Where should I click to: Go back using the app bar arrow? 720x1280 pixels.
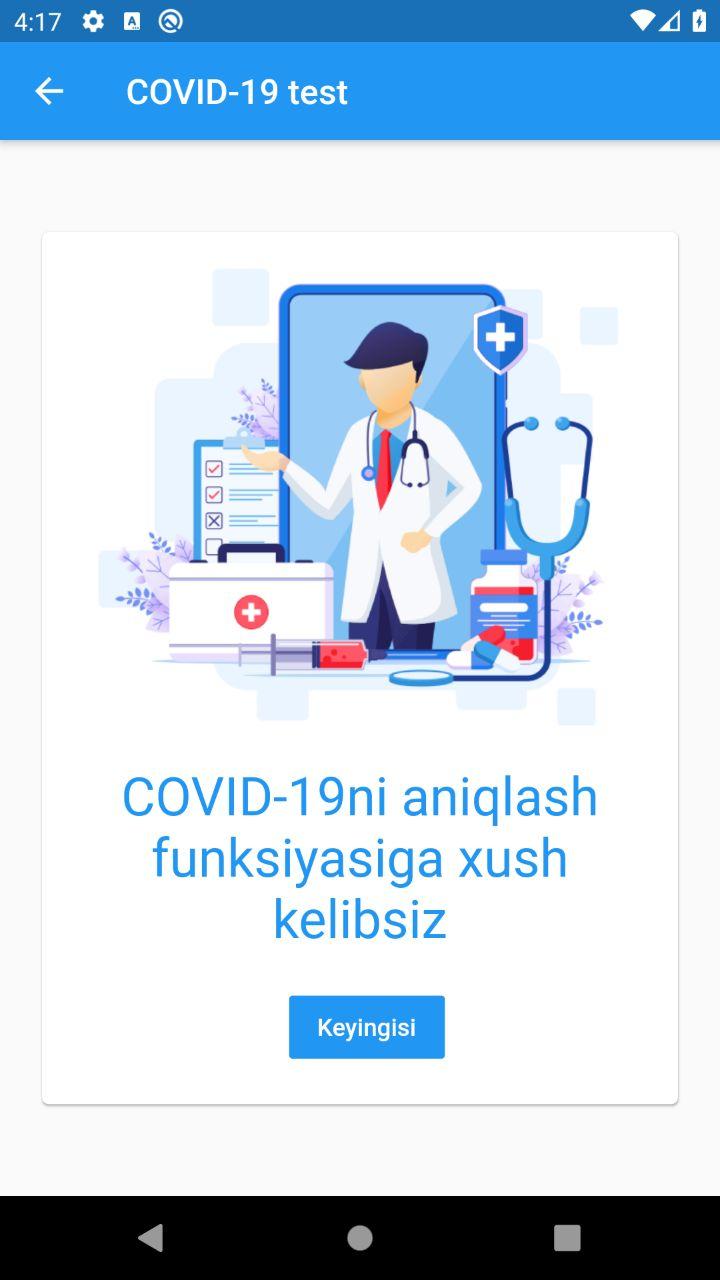click(49, 92)
